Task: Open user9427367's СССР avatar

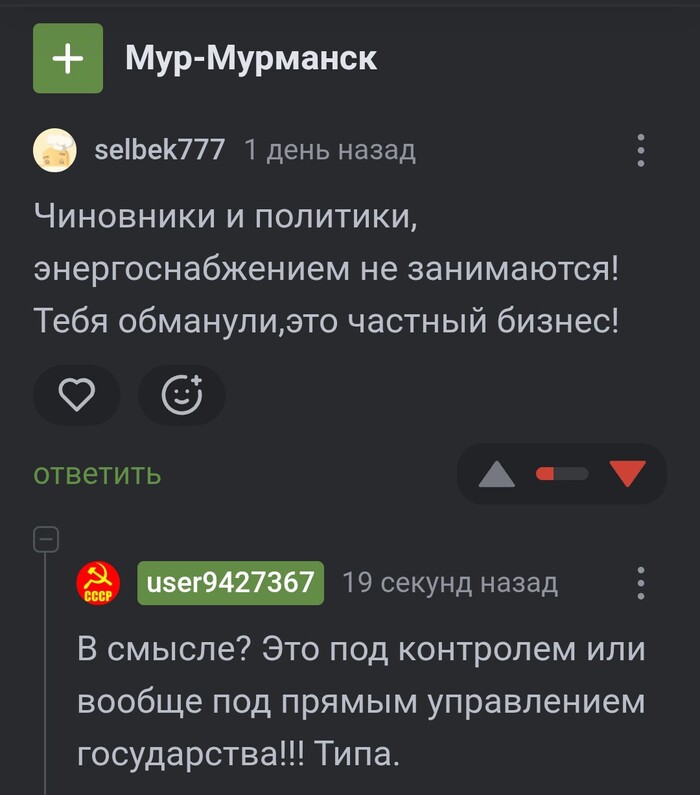Action: (x=98, y=584)
